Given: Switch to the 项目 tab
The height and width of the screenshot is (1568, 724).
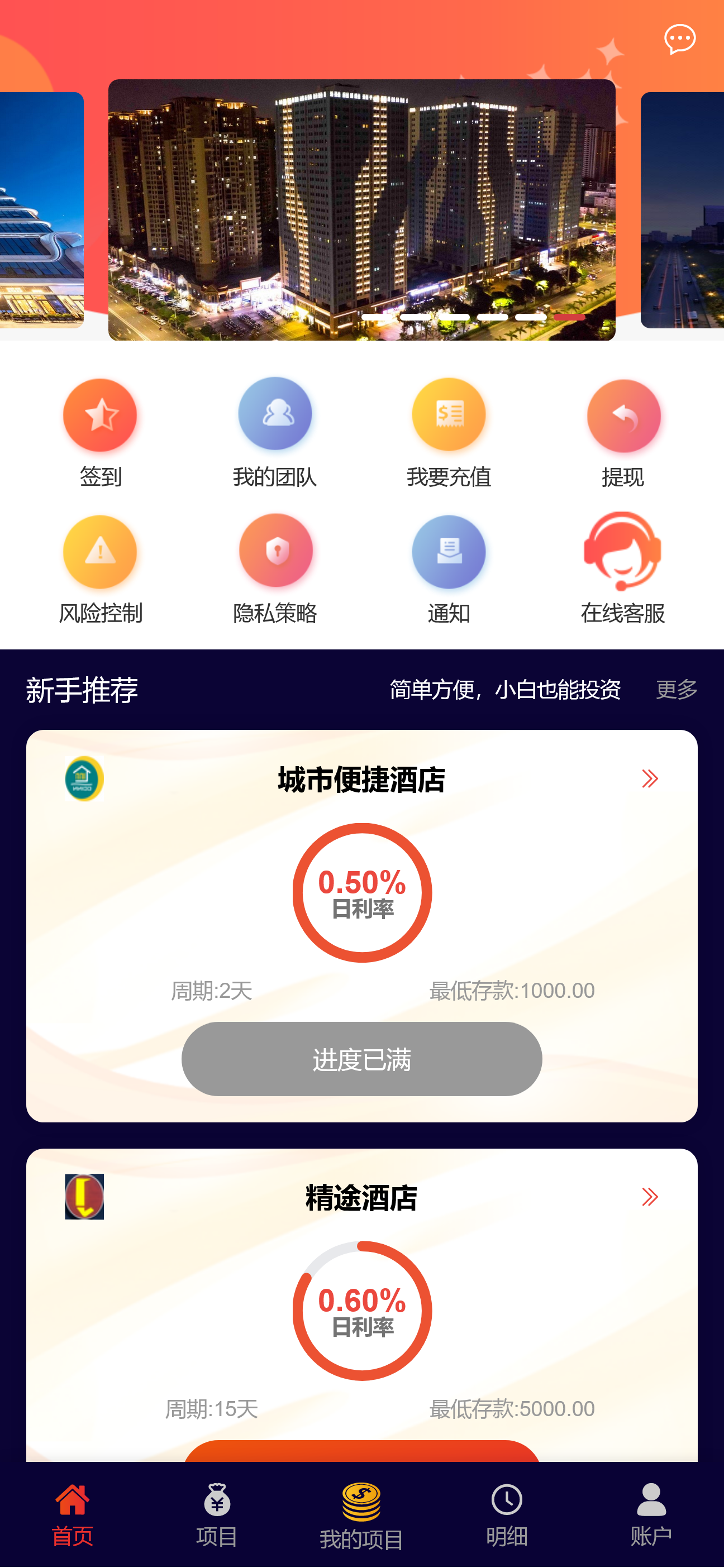Looking at the screenshot, I should pos(217,1514).
